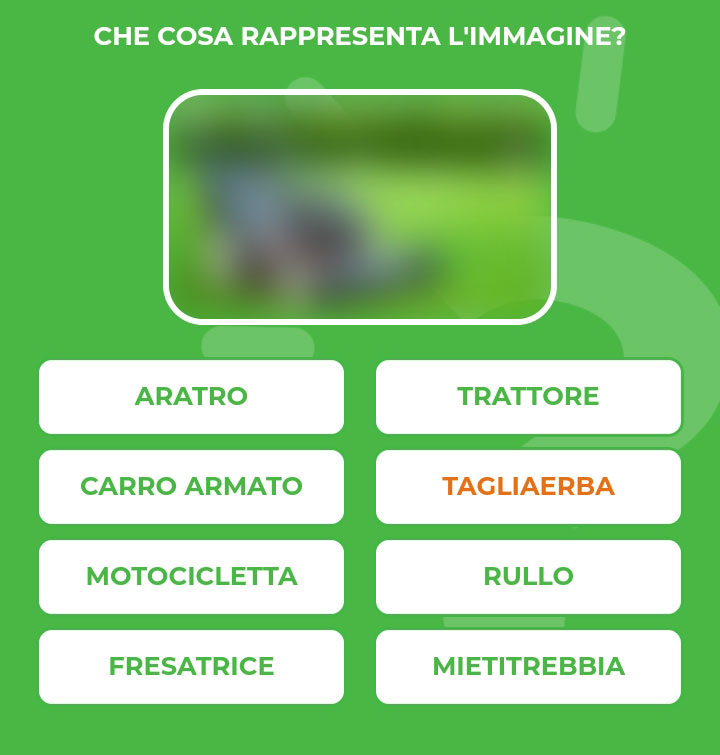
Task: Select the second-left answer CARRO ARMATO
Action: click(190, 487)
